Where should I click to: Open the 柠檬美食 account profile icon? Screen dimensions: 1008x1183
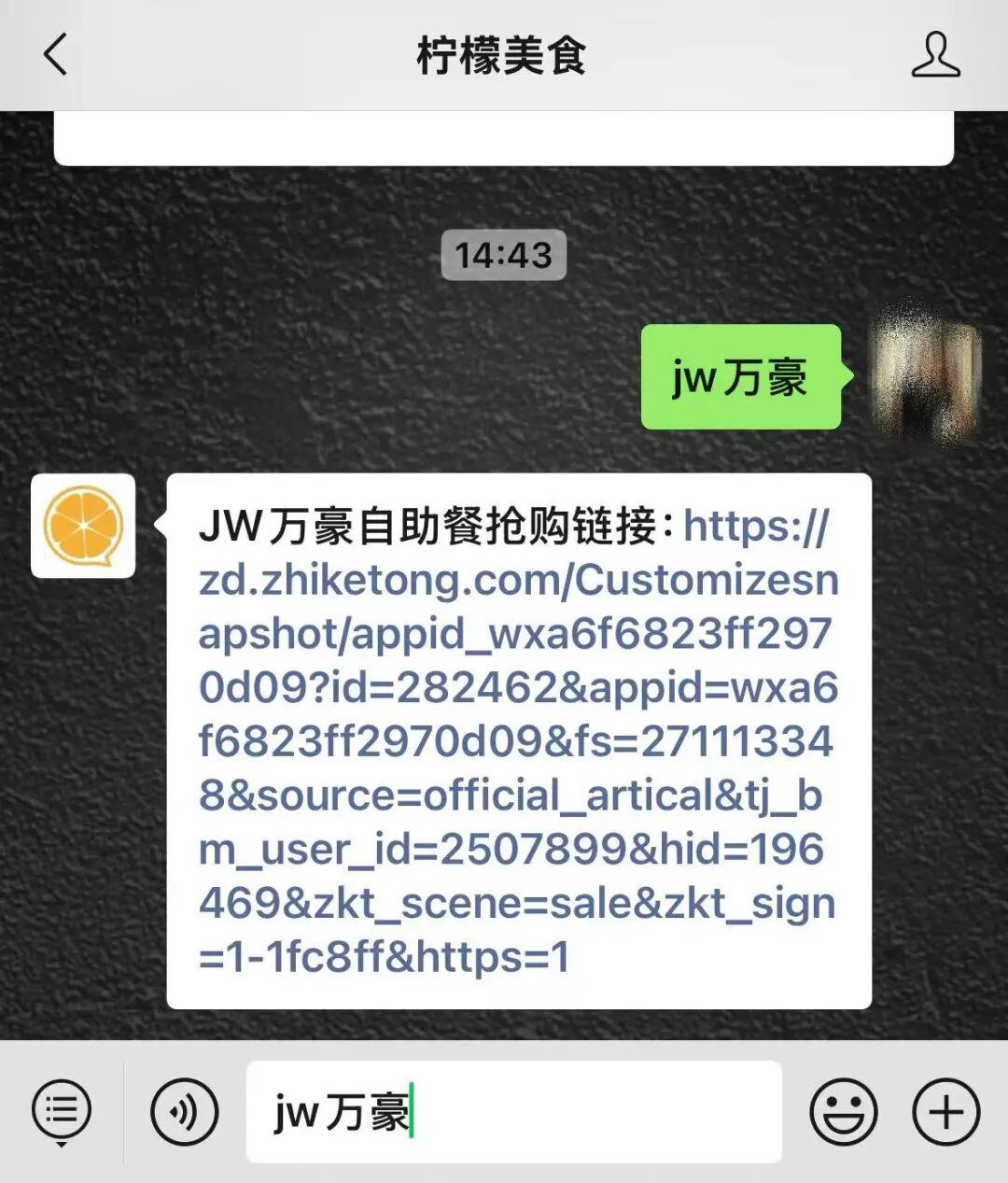tap(935, 55)
